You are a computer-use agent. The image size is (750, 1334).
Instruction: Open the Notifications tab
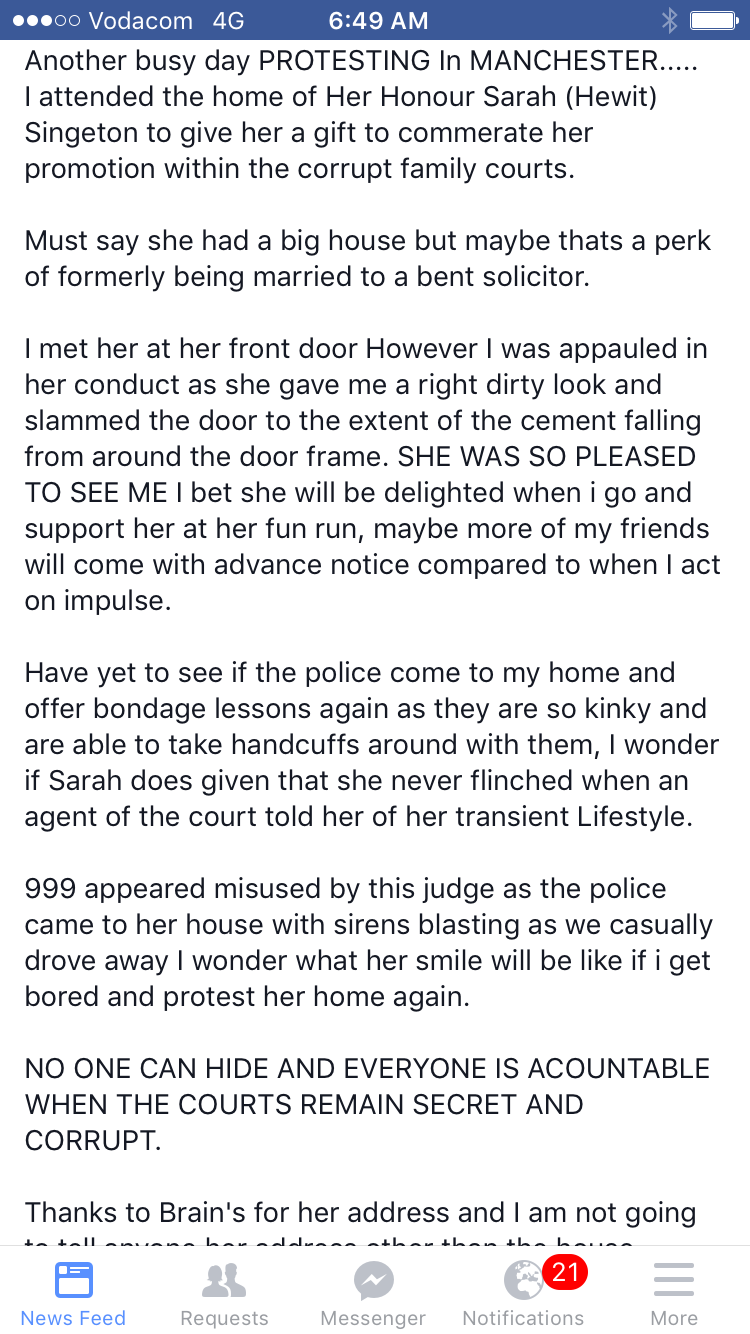(523, 1292)
